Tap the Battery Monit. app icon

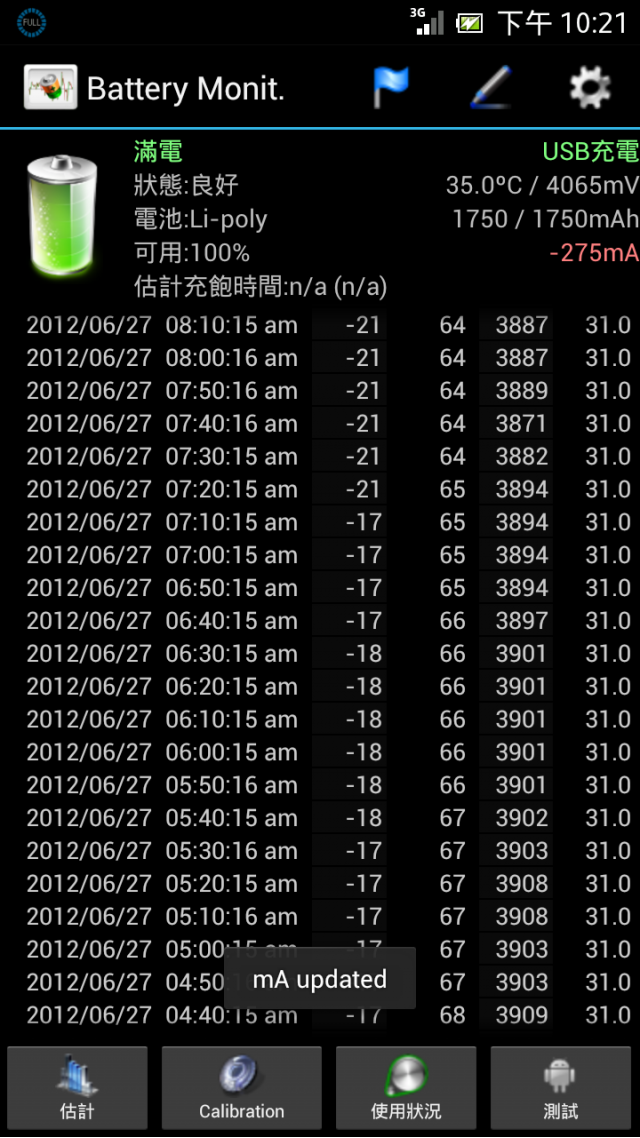point(50,88)
